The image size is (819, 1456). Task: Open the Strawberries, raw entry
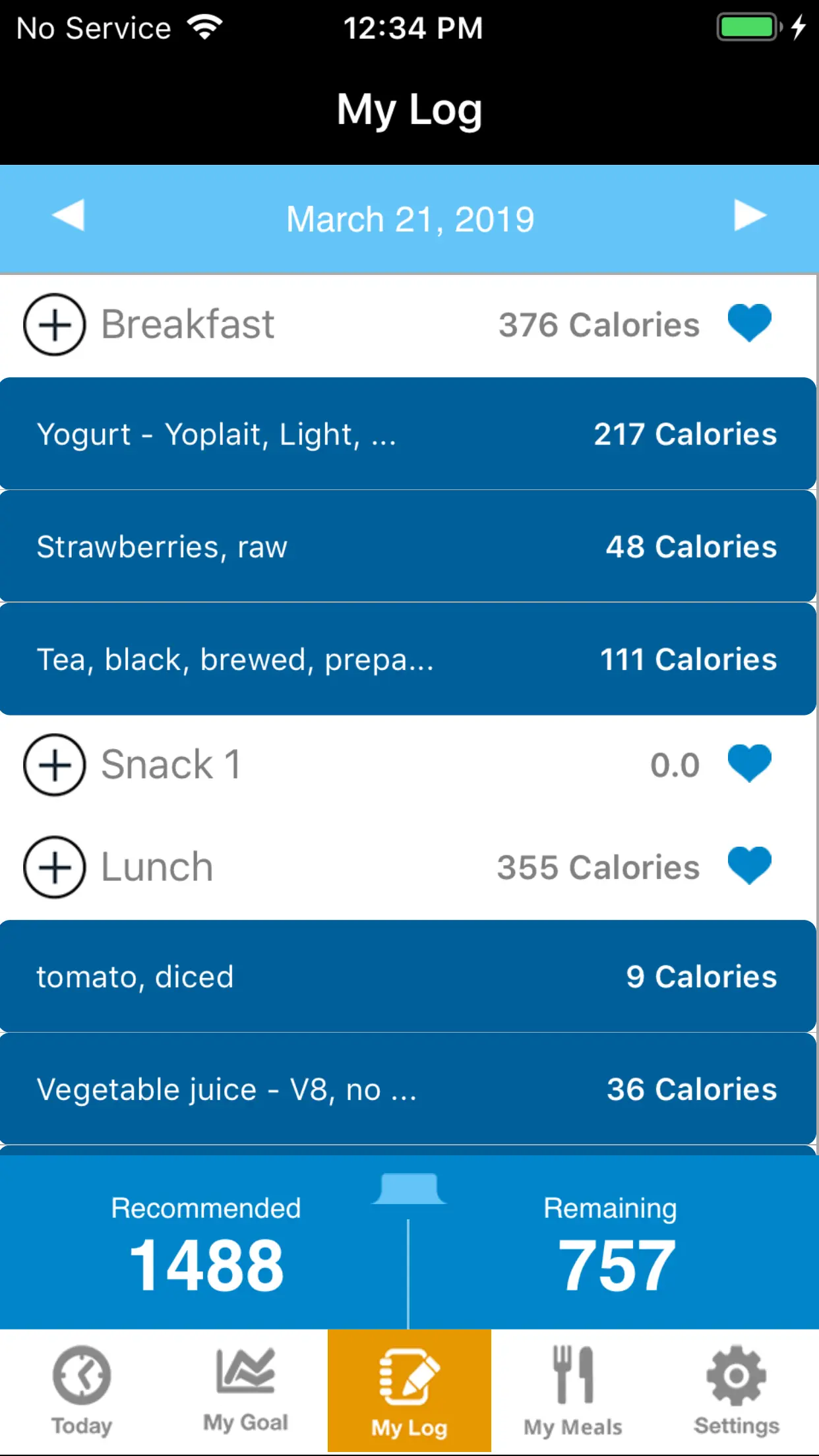pyautogui.click(x=408, y=547)
